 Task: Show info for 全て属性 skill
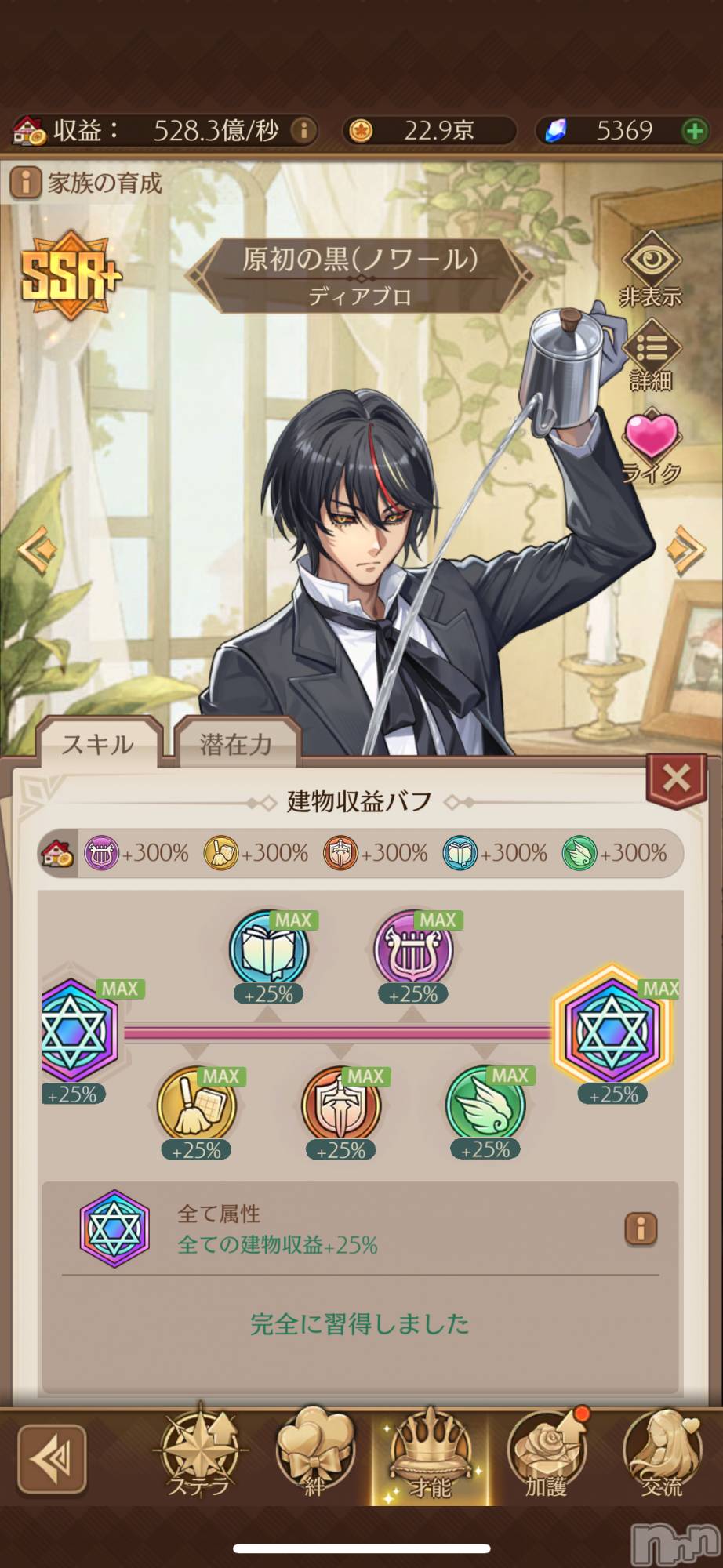point(640,1229)
